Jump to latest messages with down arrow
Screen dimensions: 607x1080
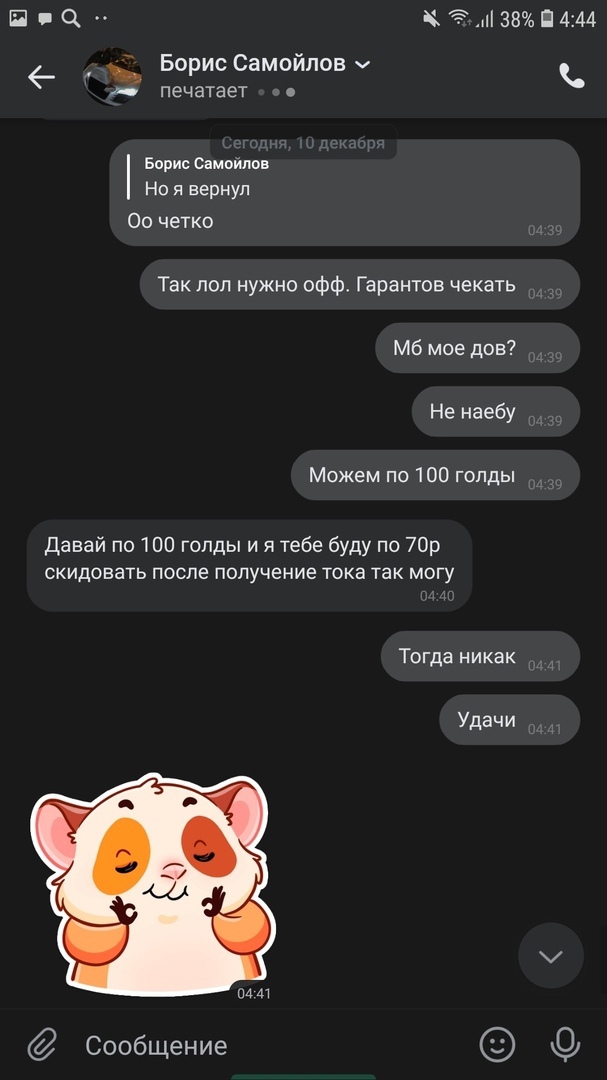tap(550, 955)
